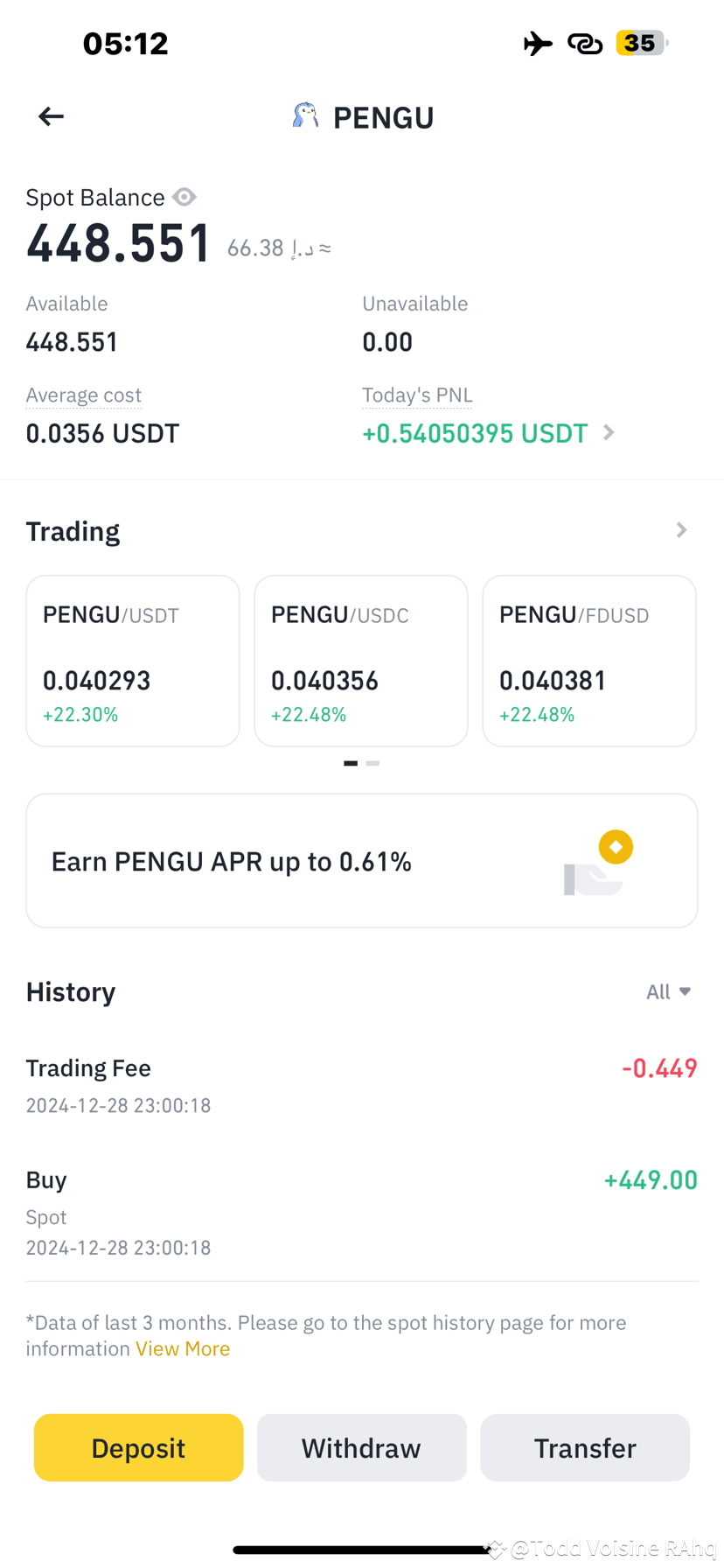Open spot history via View More link

[x=183, y=1347]
